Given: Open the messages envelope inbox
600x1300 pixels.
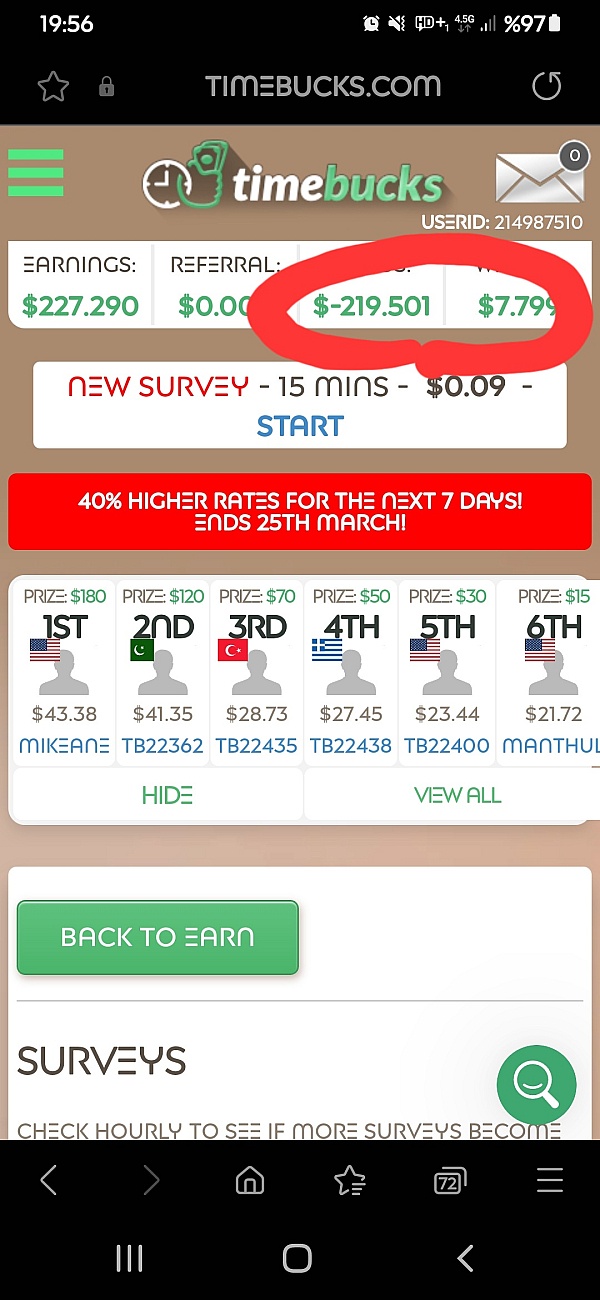Looking at the screenshot, I should tap(537, 177).
